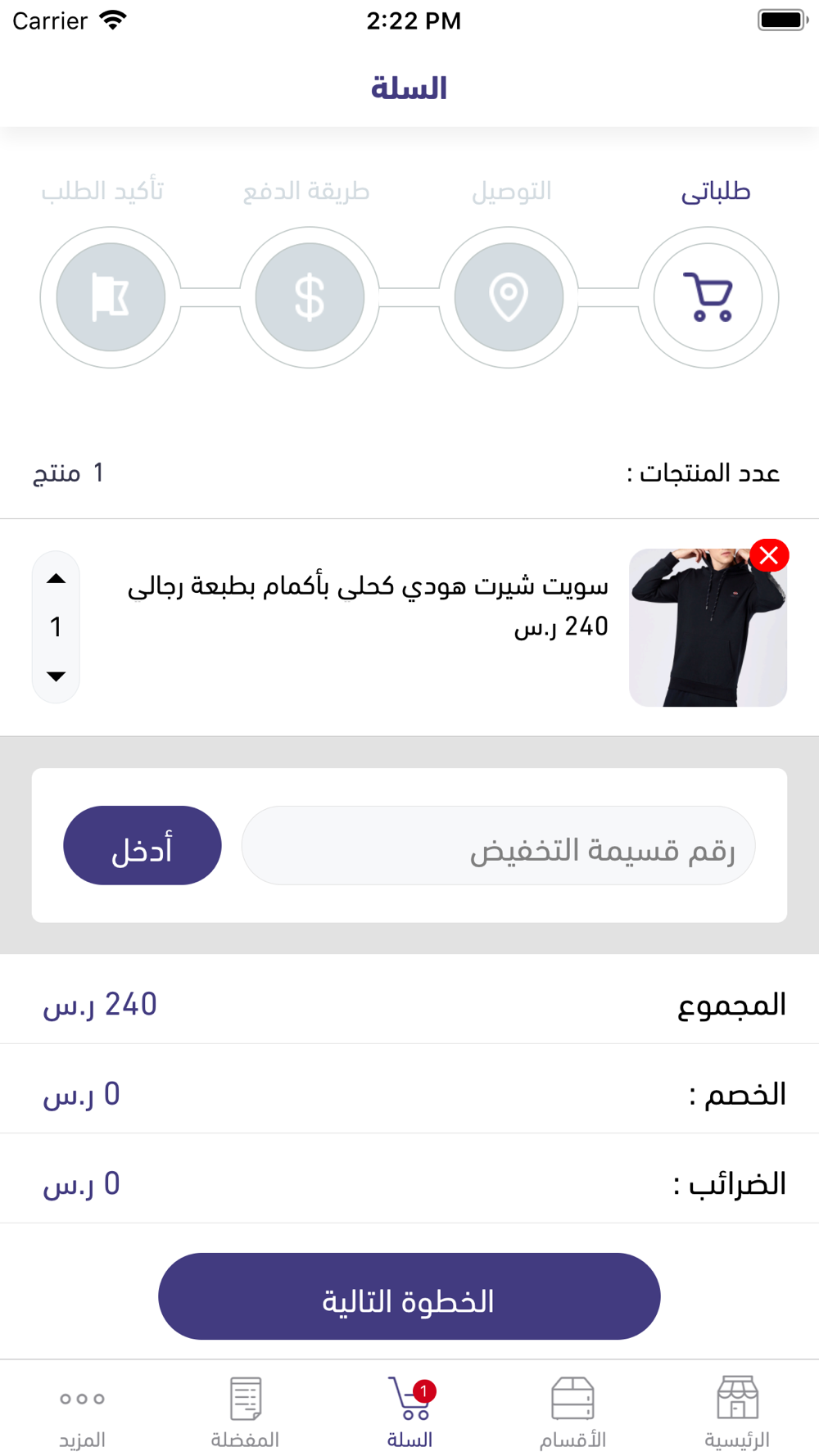Decrease product quantity with down arrow
Image resolution: width=819 pixels, height=1456 pixels.
[56, 676]
